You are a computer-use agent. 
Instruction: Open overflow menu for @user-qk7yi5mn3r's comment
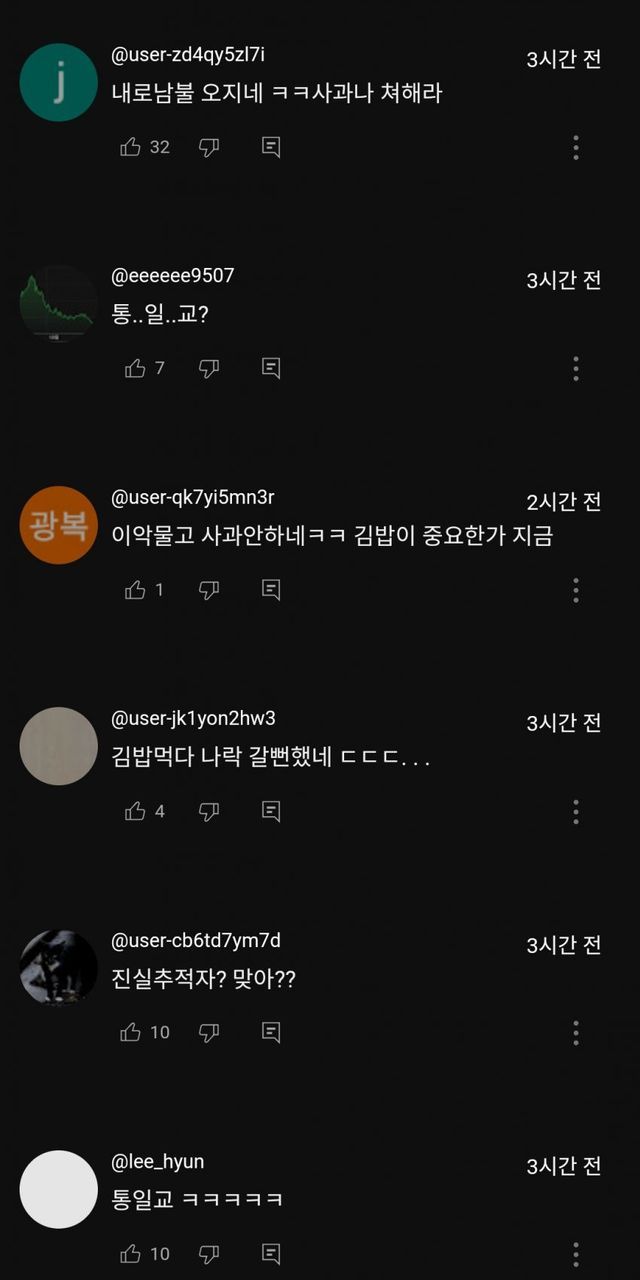click(x=576, y=590)
